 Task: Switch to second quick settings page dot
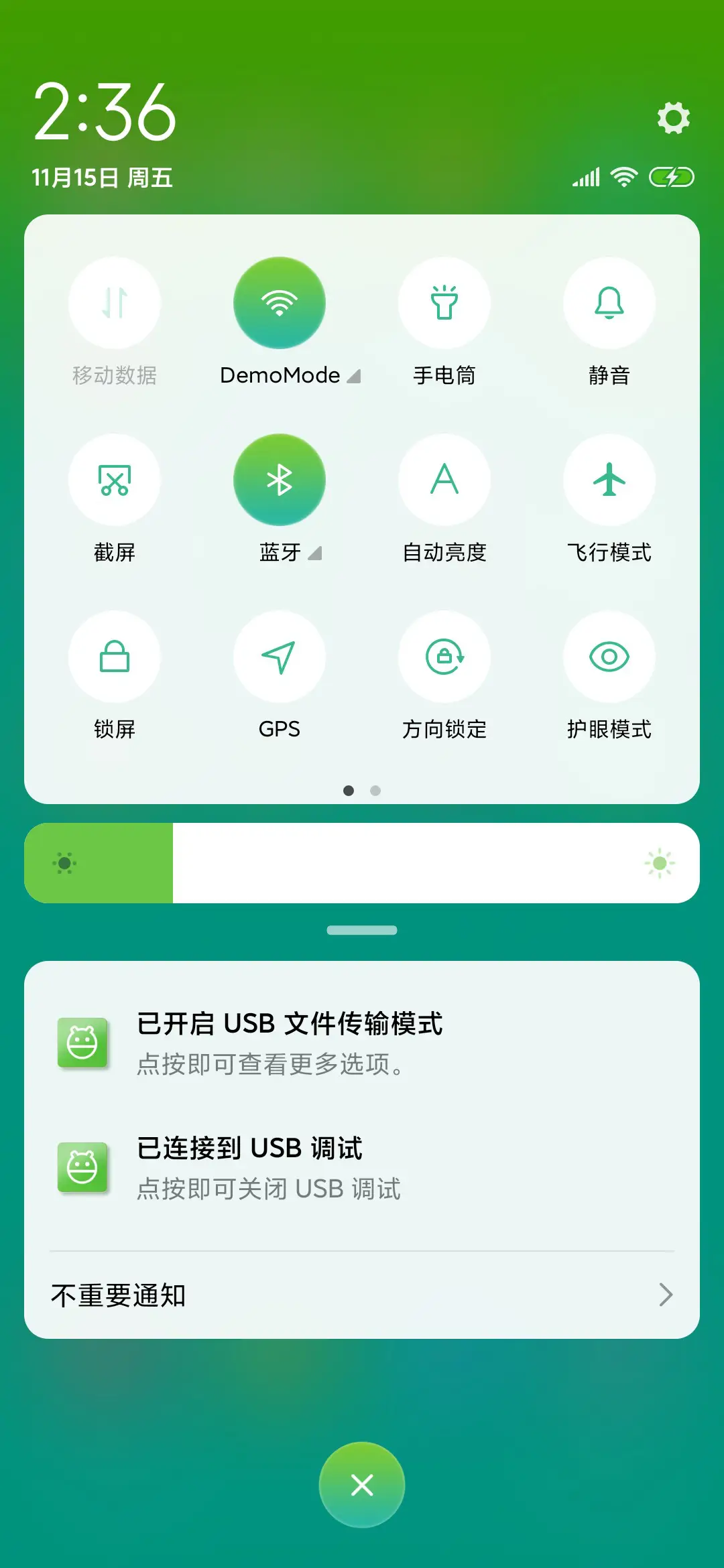pos(375,791)
